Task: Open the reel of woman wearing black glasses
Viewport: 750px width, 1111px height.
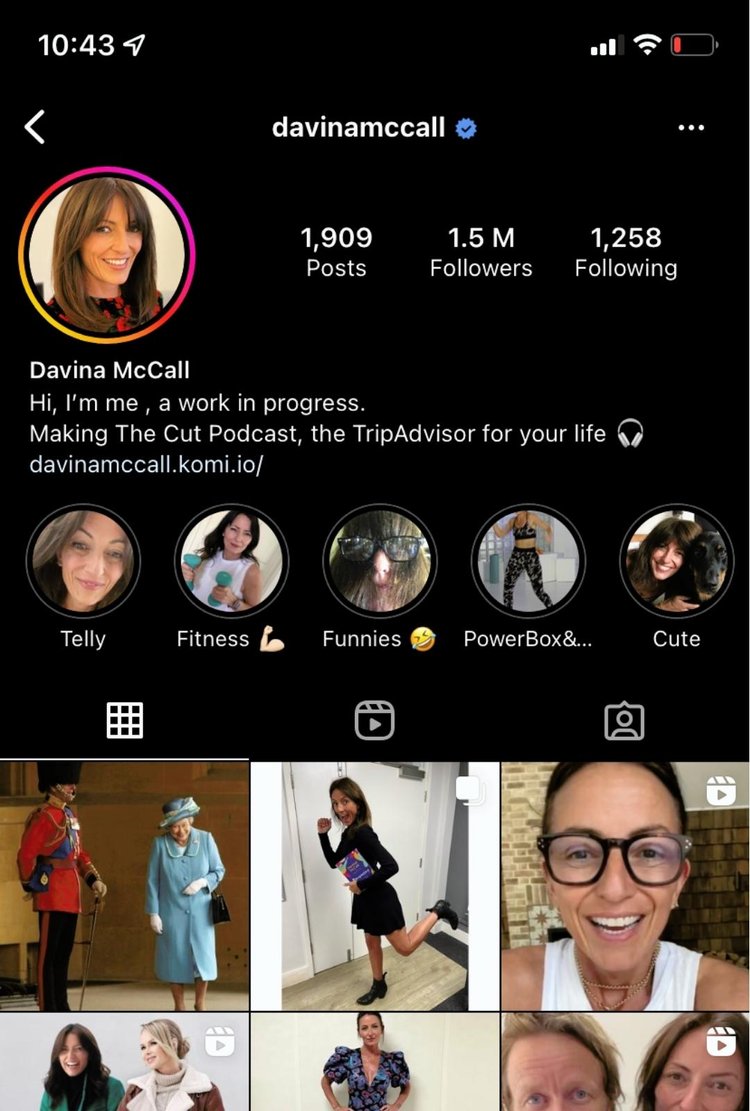Action: [625, 886]
